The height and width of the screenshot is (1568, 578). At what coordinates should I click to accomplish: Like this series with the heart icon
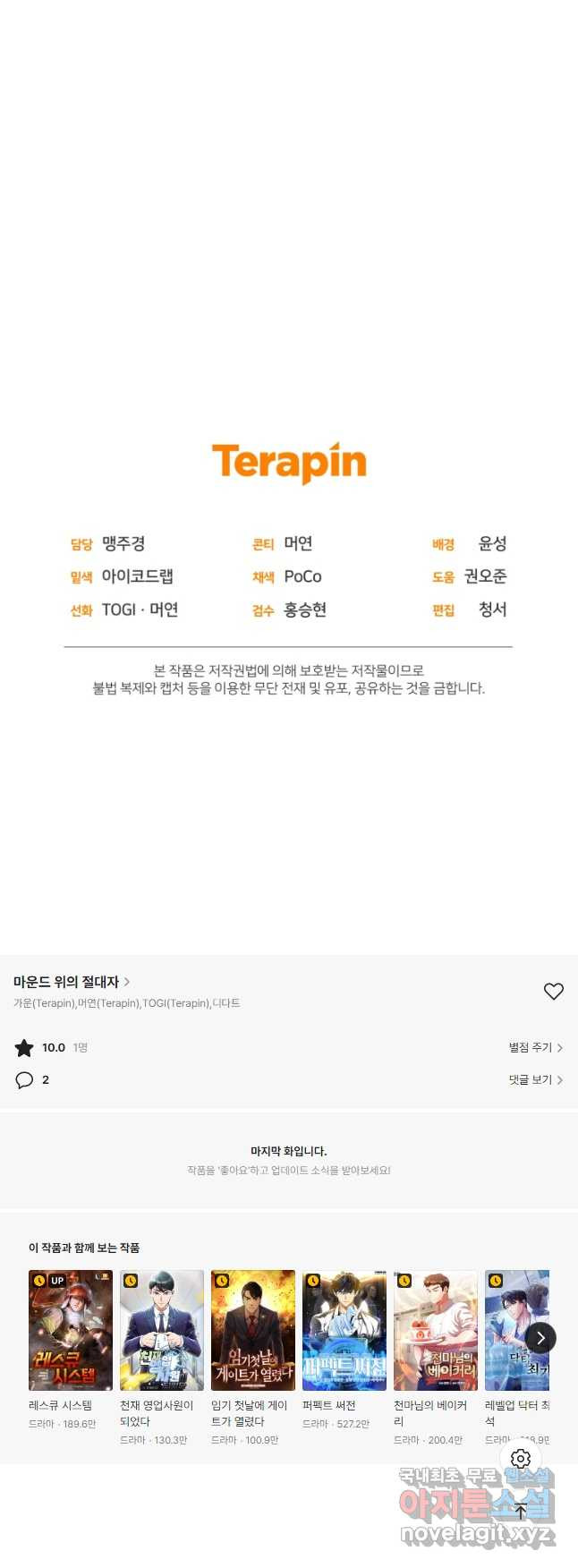click(553, 991)
